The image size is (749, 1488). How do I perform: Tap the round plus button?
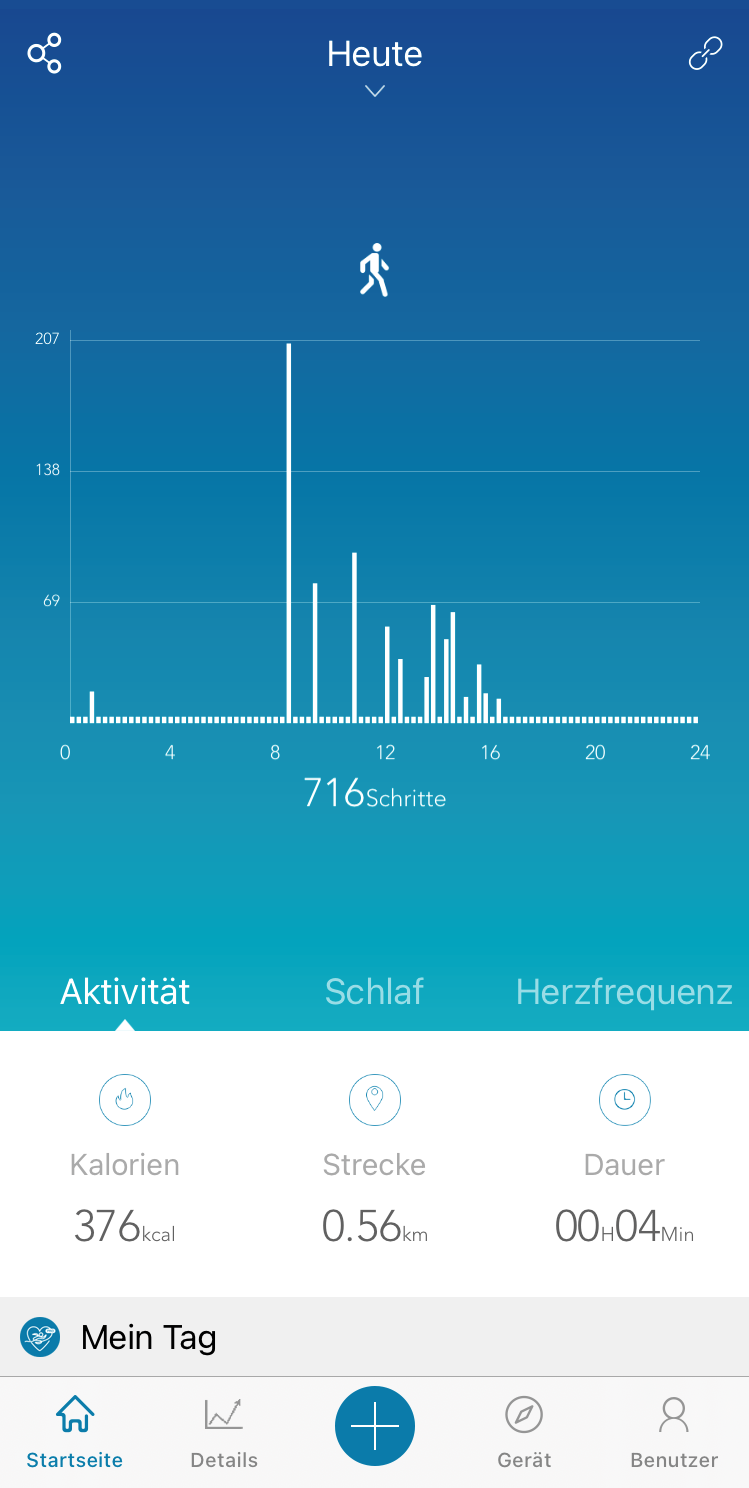375,1426
